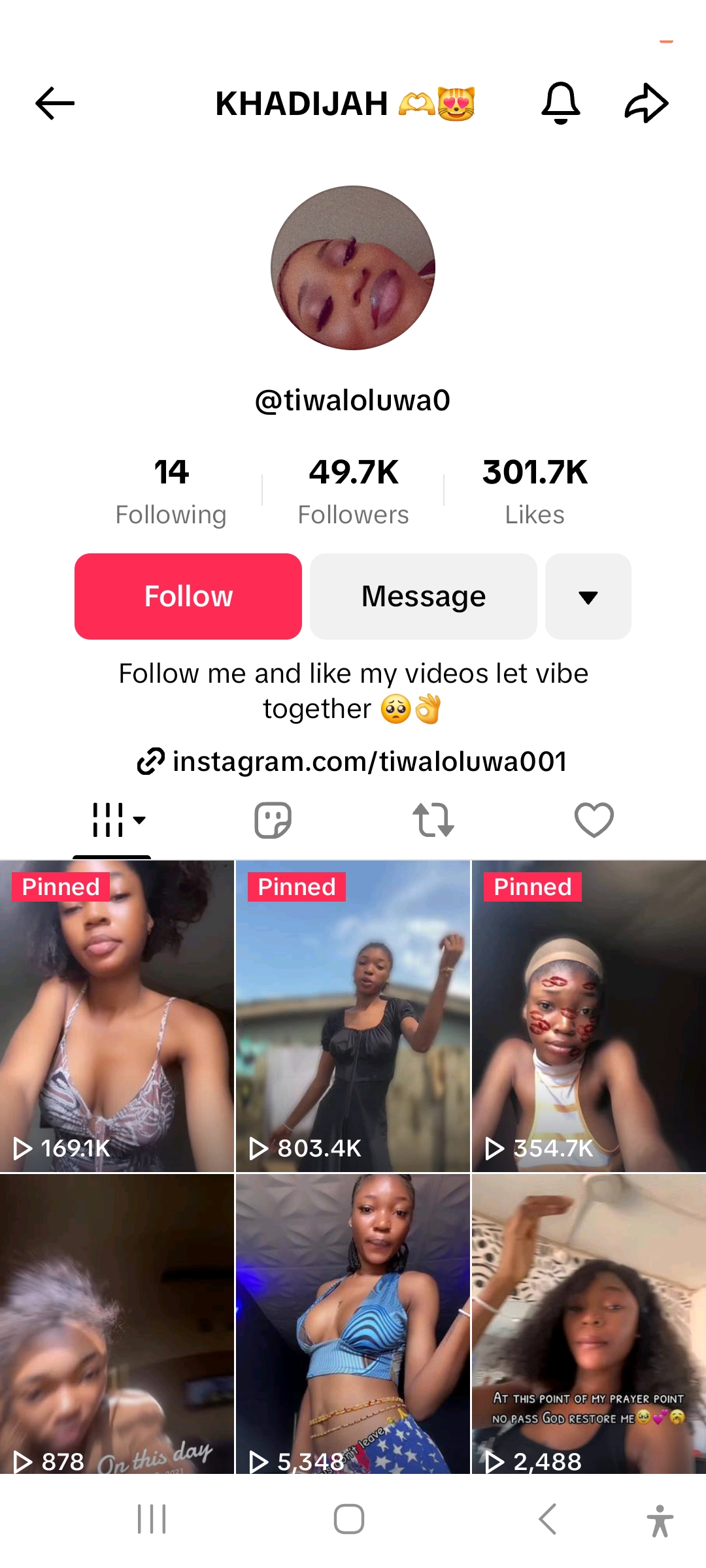Follow KHADIJAH's account
The width and height of the screenshot is (706, 1568).
(188, 596)
